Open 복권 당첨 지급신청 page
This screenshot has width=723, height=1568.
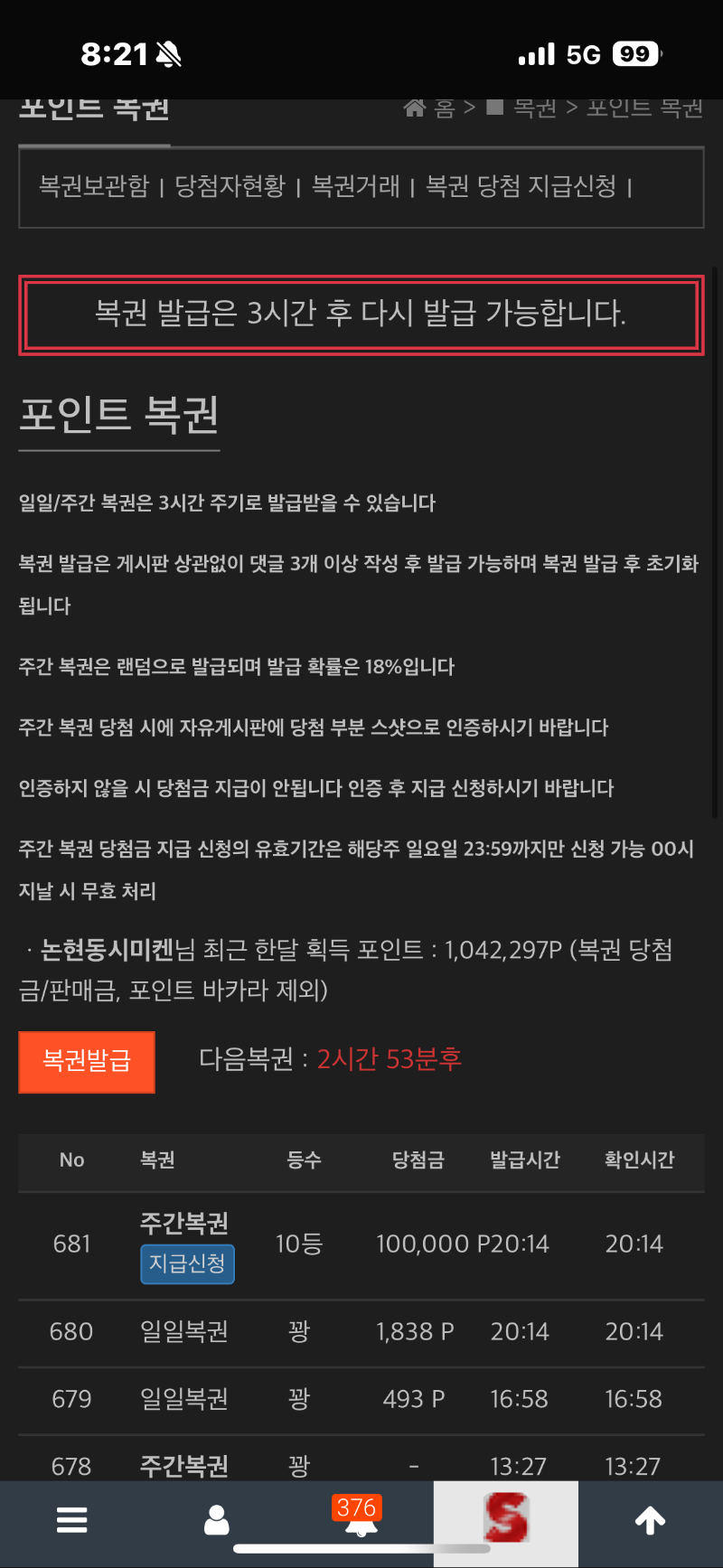click(521, 186)
